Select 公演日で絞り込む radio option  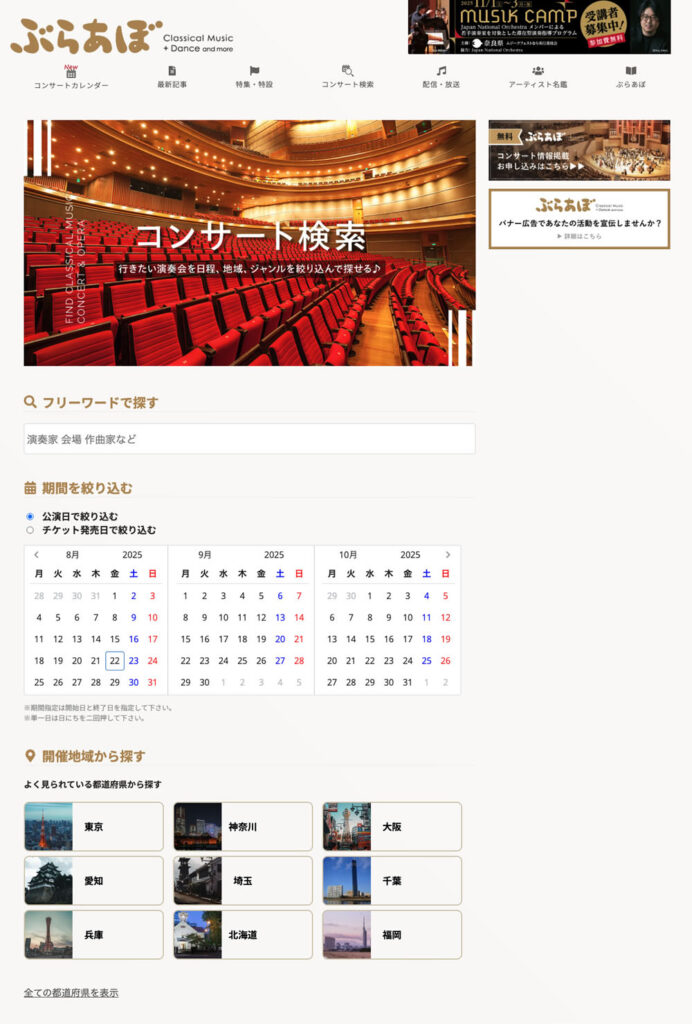click(x=30, y=516)
